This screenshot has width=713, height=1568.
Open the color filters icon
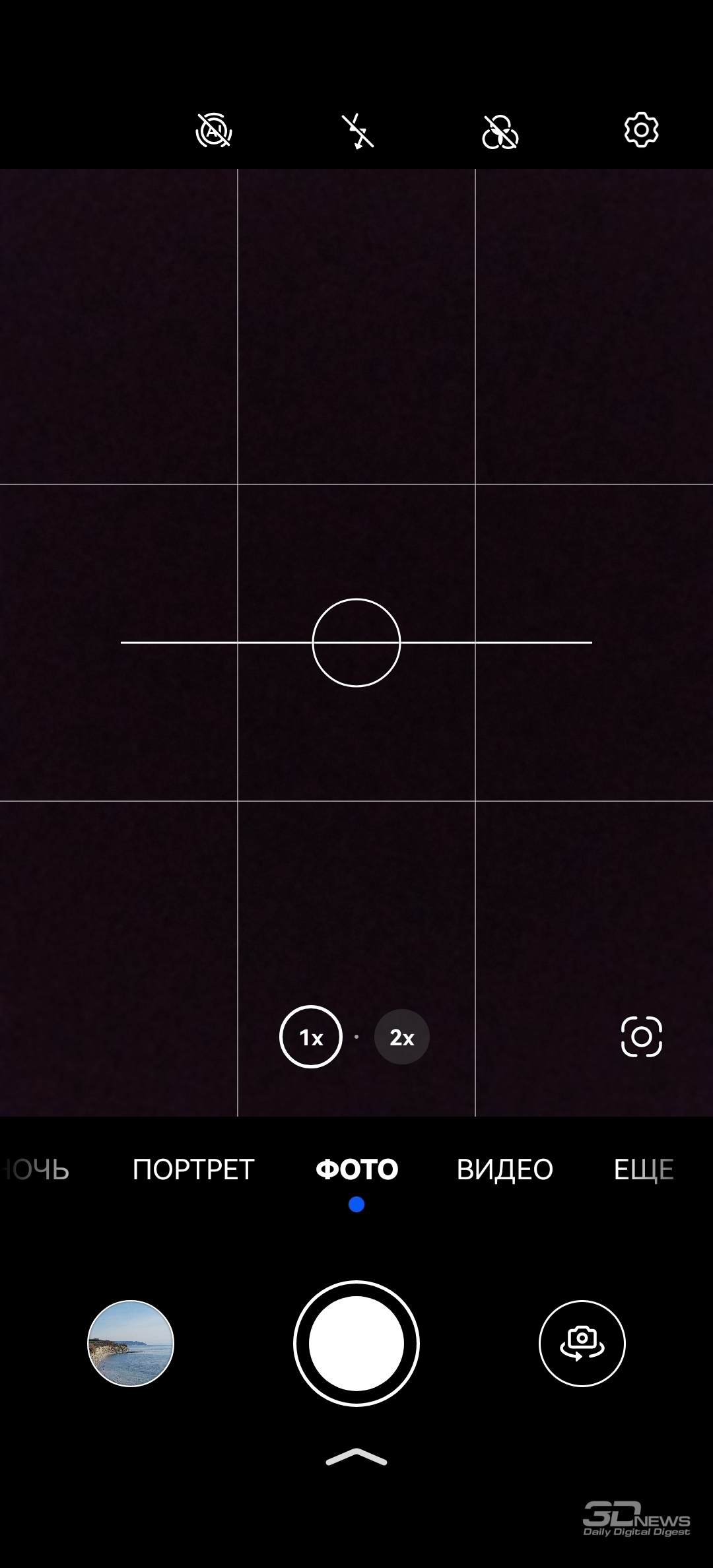click(500, 131)
